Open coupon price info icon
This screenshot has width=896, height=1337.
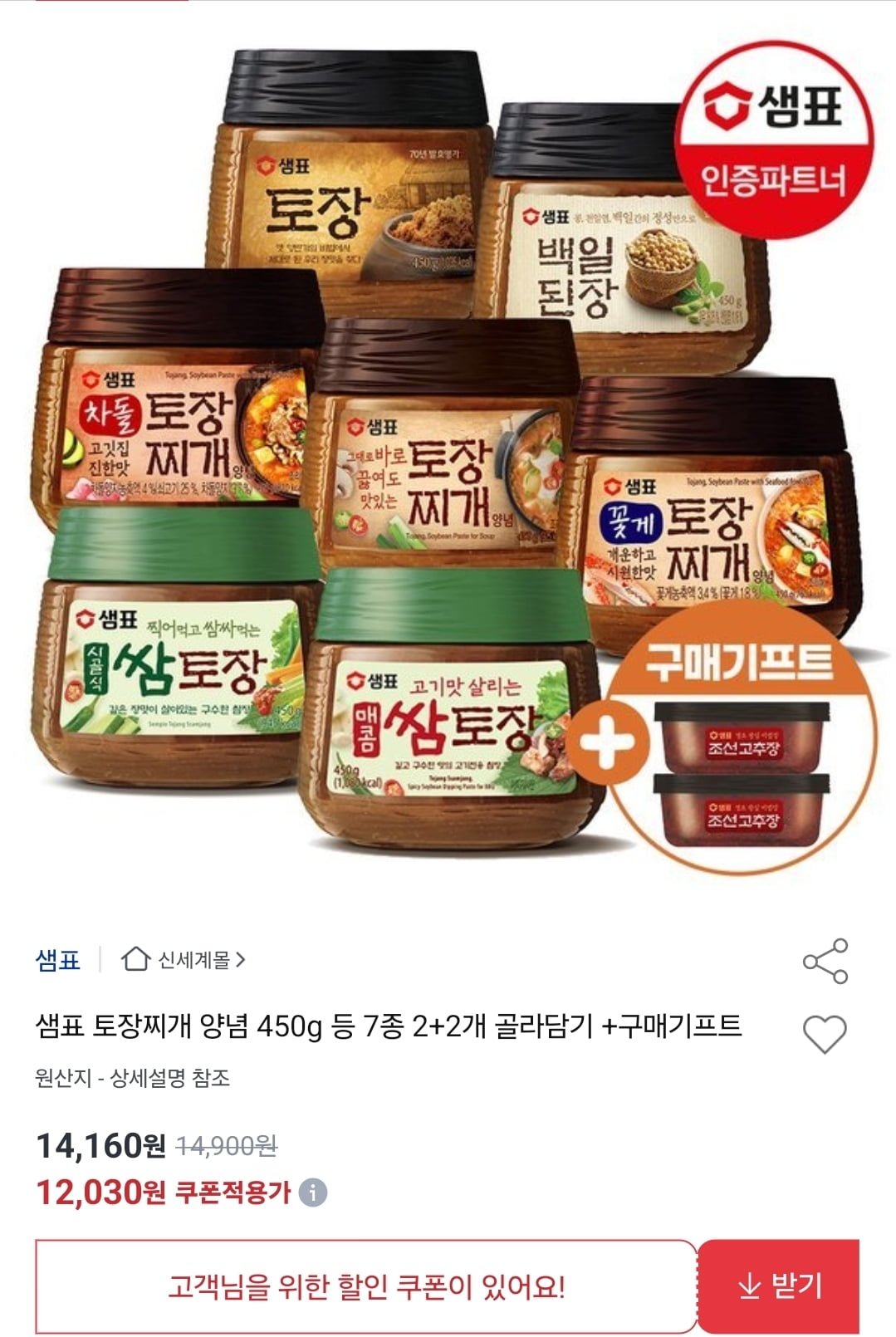click(313, 1193)
